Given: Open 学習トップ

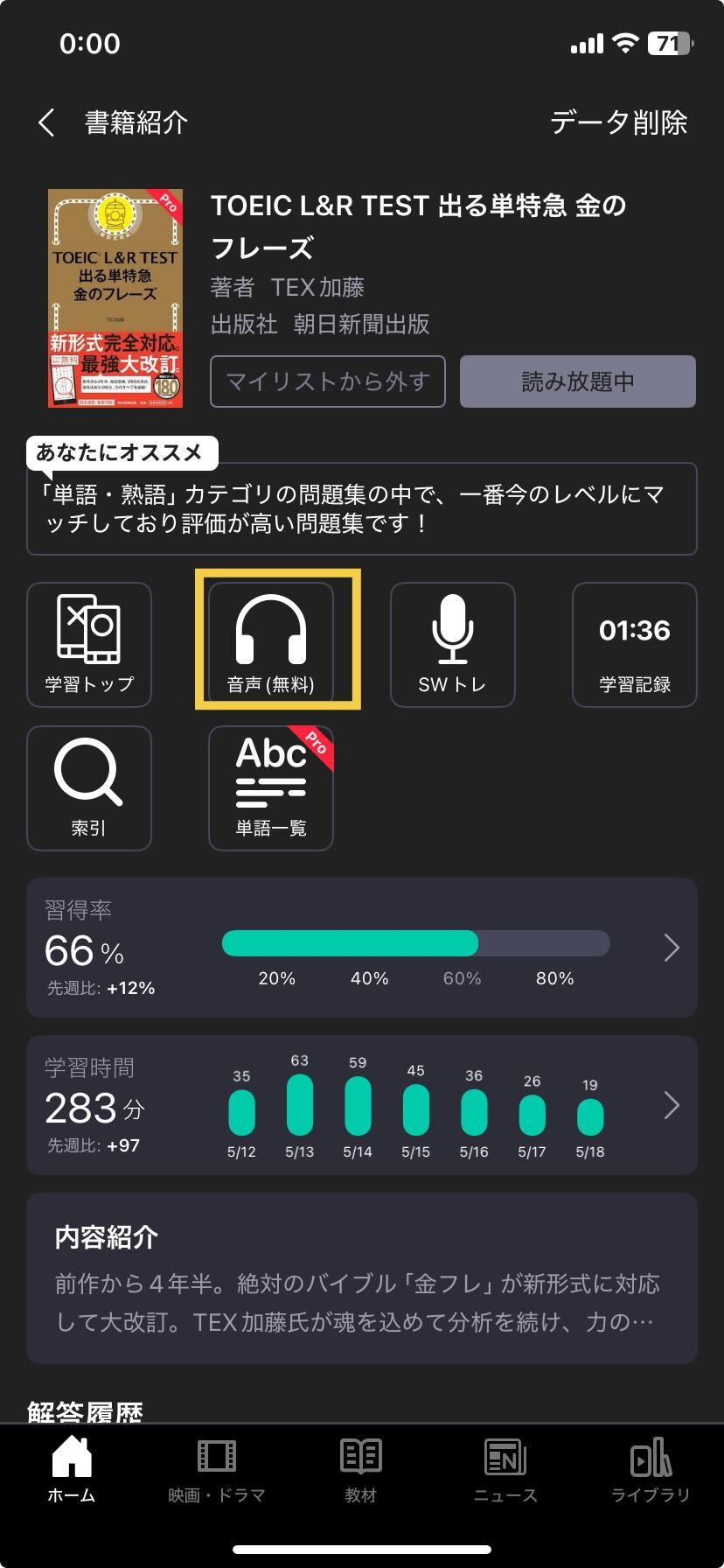Looking at the screenshot, I should coord(89,645).
